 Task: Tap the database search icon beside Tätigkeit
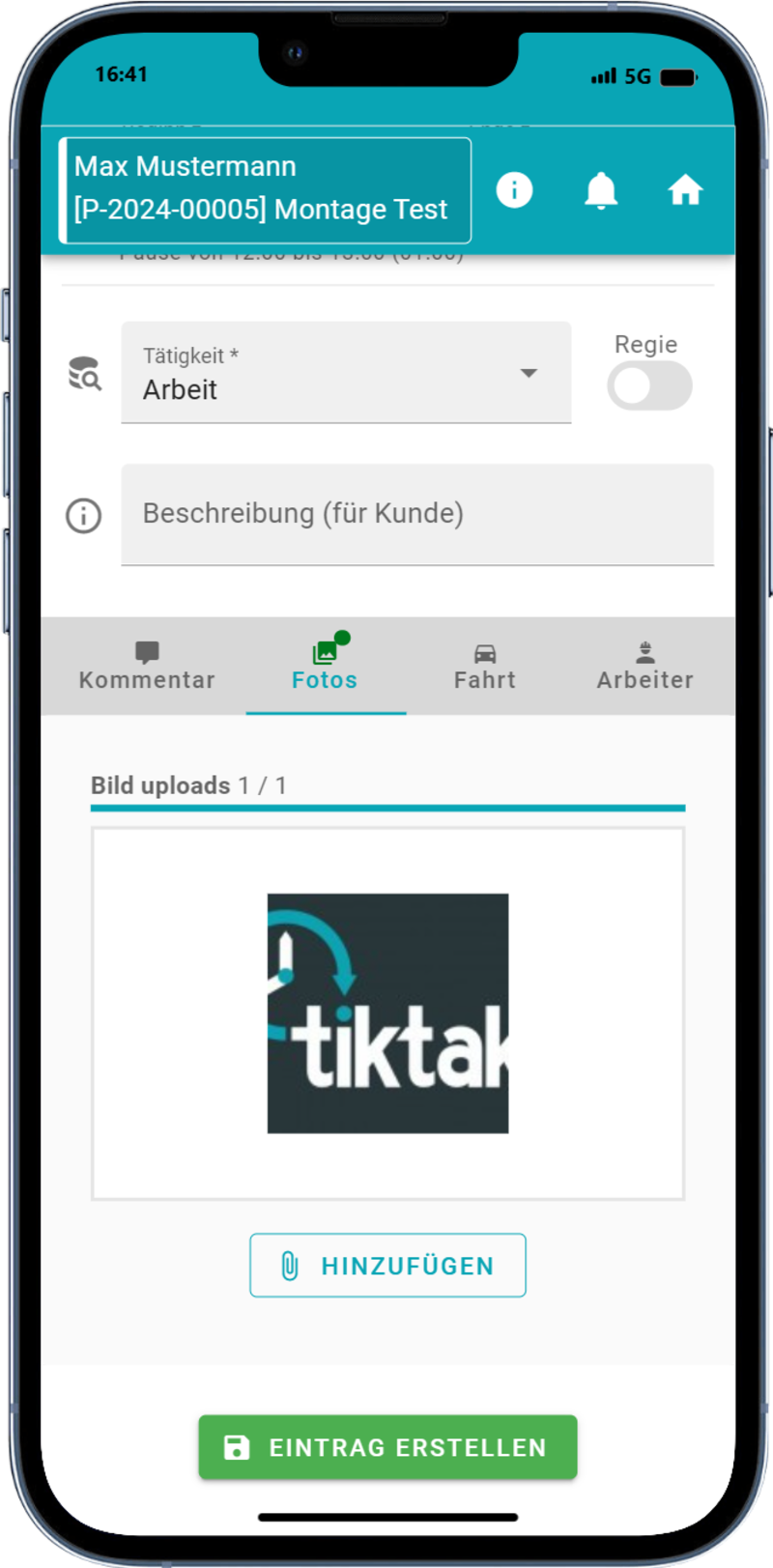[x=84, y=373]
